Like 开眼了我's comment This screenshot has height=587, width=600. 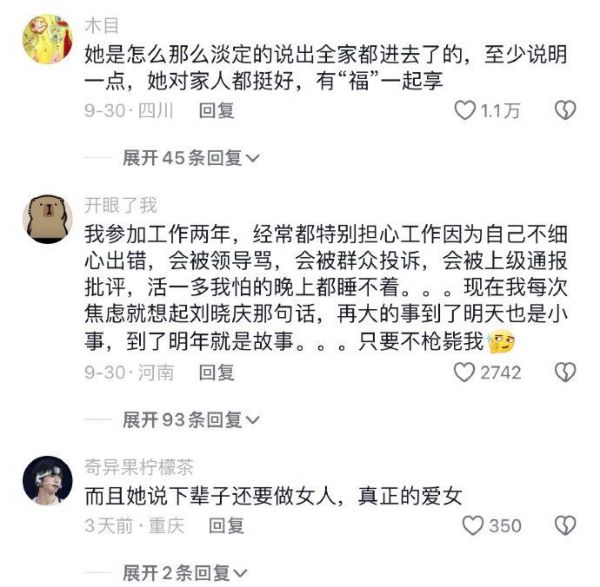pos(465,373)
